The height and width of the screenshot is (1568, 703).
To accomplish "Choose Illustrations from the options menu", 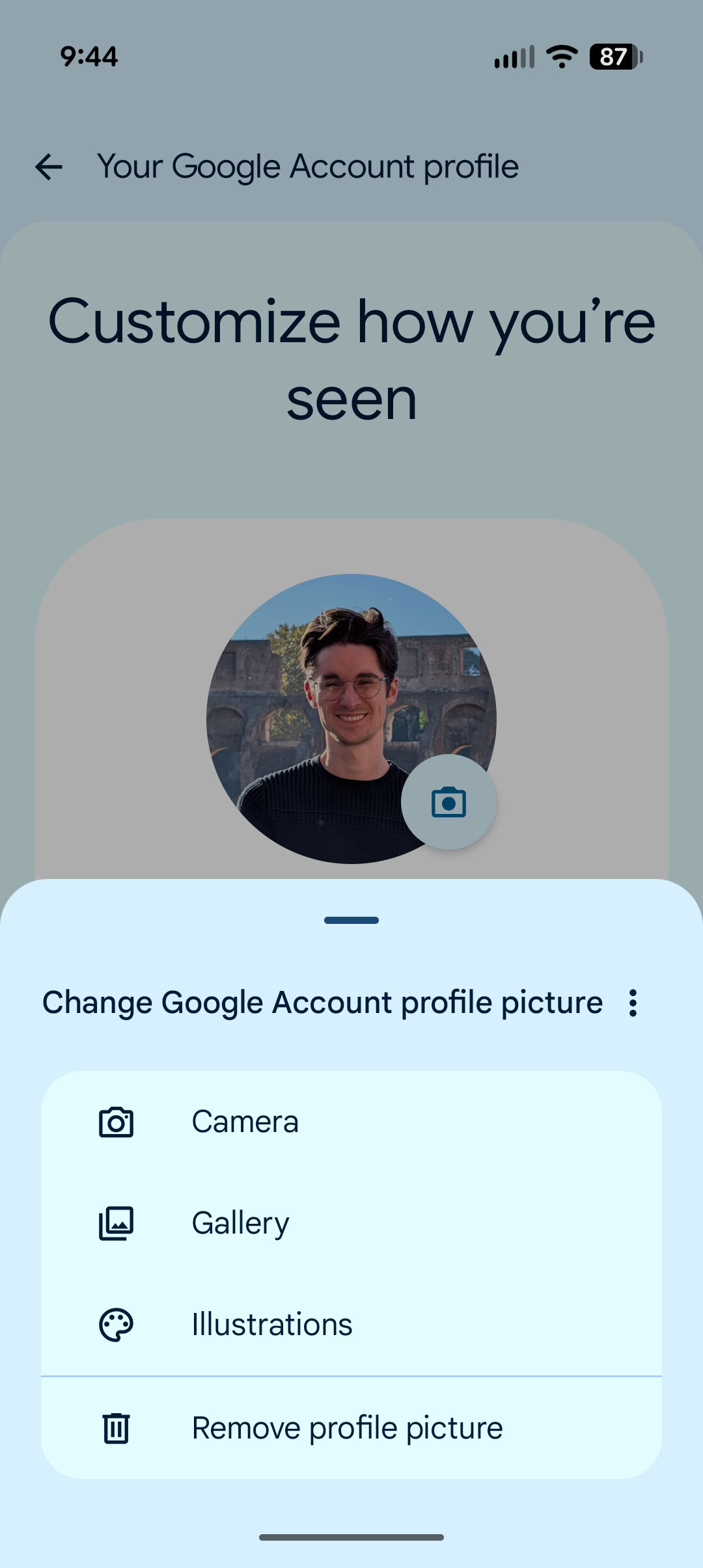I will pos(272,1323).
